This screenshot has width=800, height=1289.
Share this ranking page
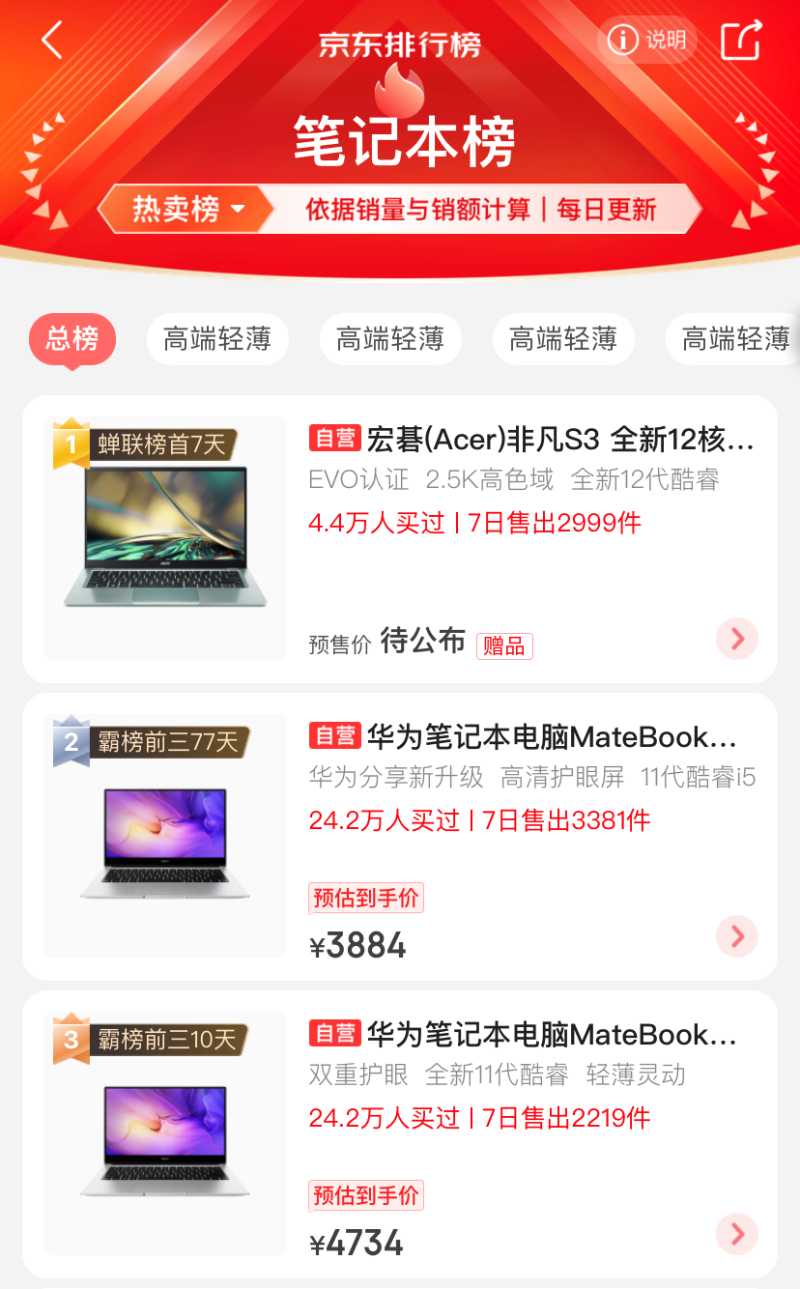[x=741, y=41]
